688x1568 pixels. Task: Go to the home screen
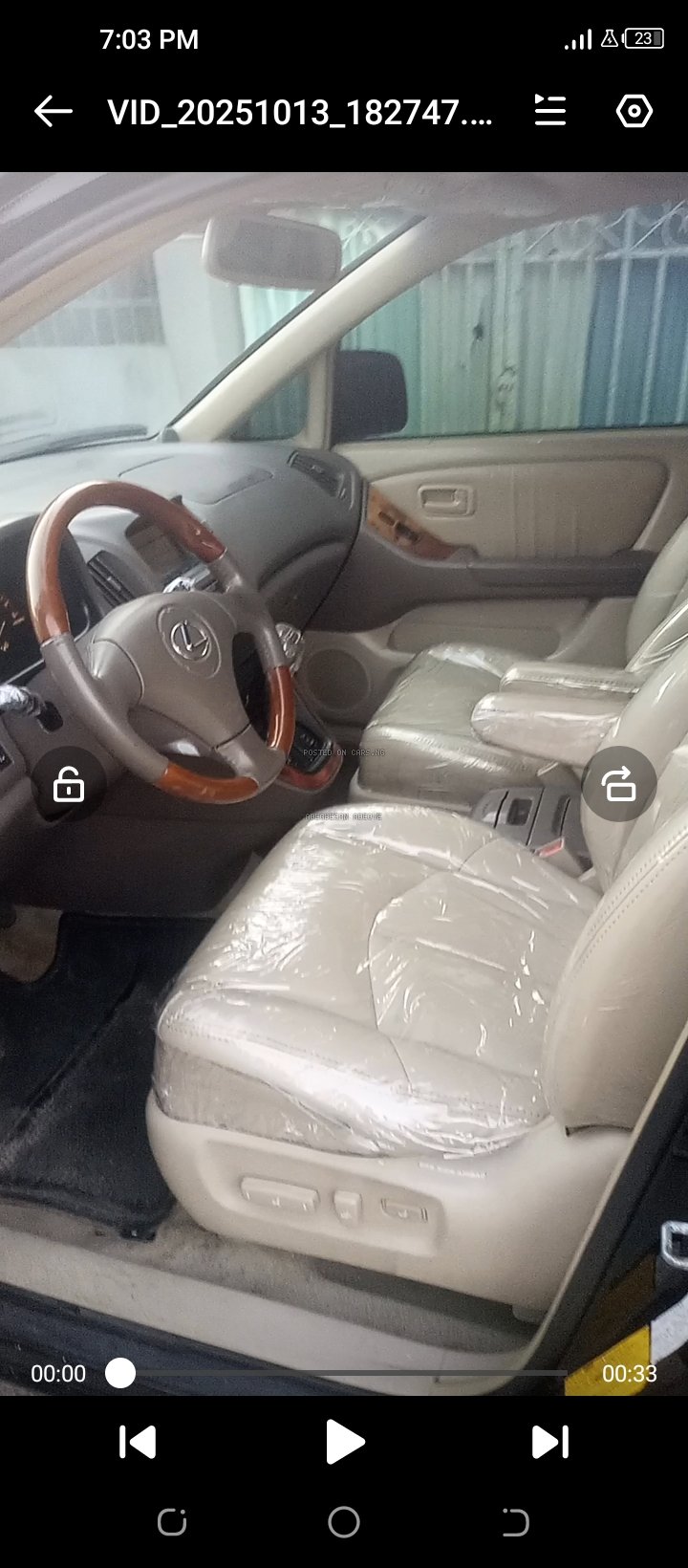[344, 1522]
